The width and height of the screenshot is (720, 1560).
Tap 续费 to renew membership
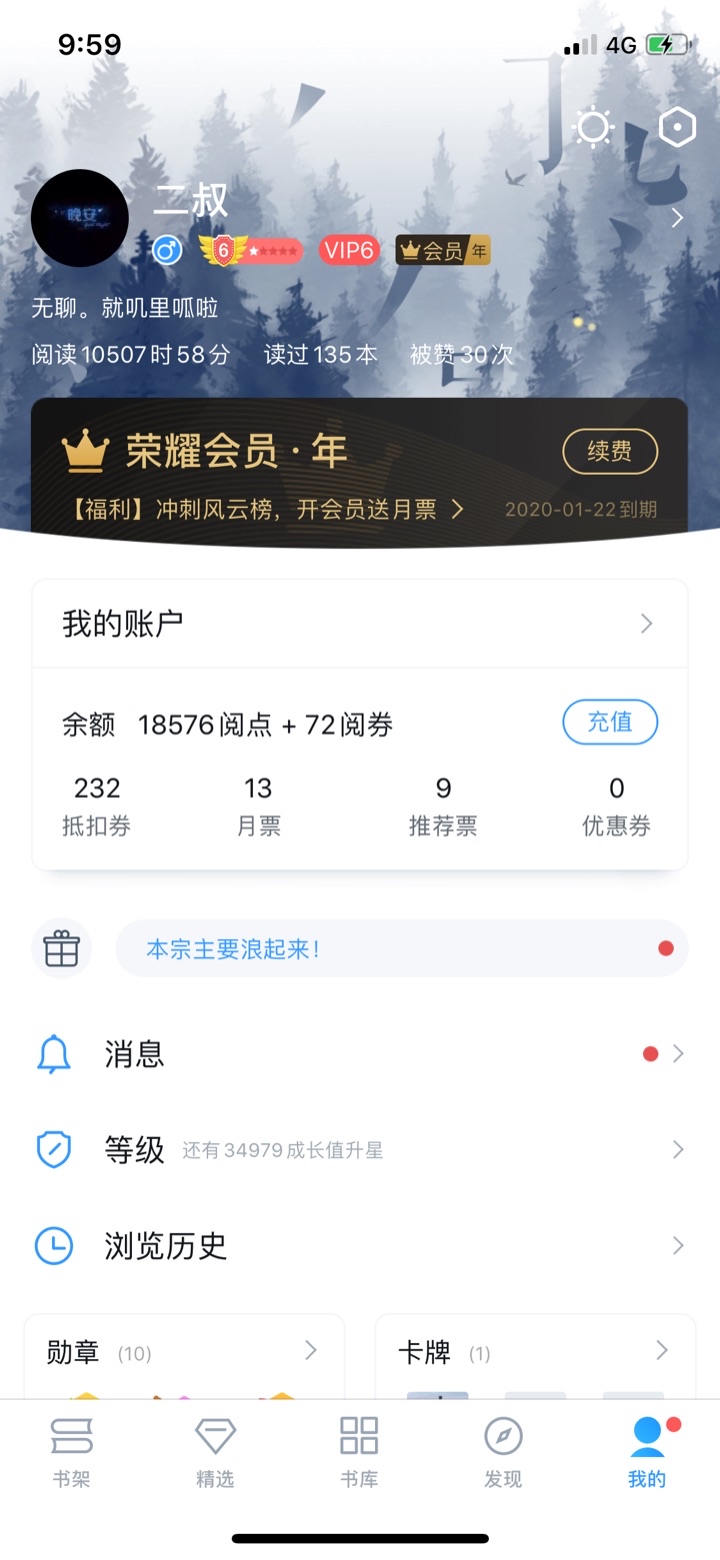click(x=610, y=452)
